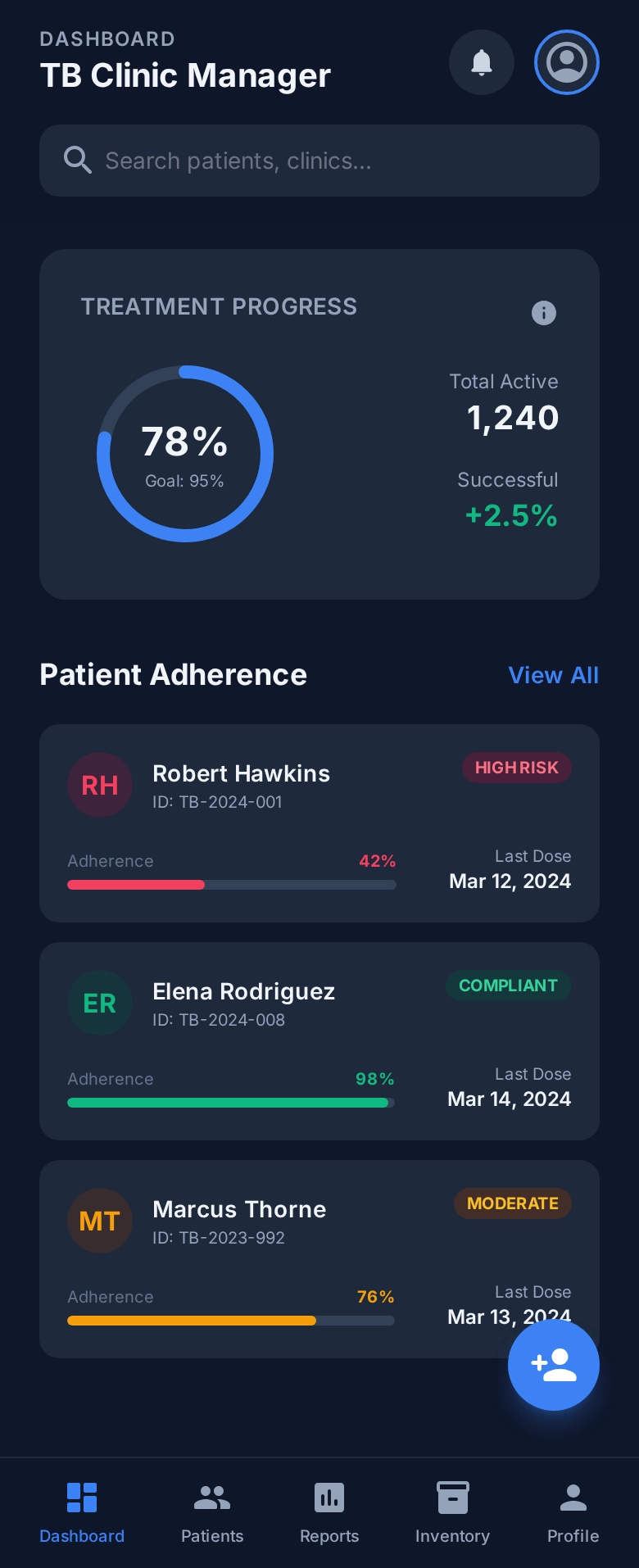Open the Inventory tab
This screenshot has height=1568, width=639.
(452, 1512)
